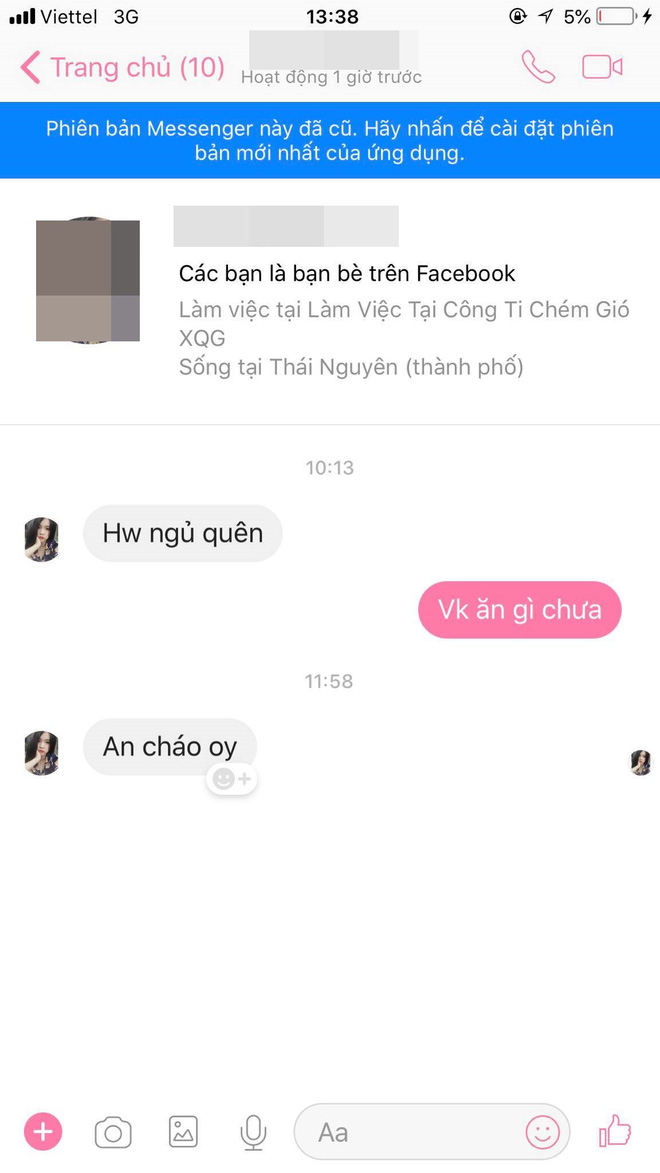Open the photo gallery picker
Image resolution: width=660 pixels, height=1173 pixels.
click(x=183, y=1132)
